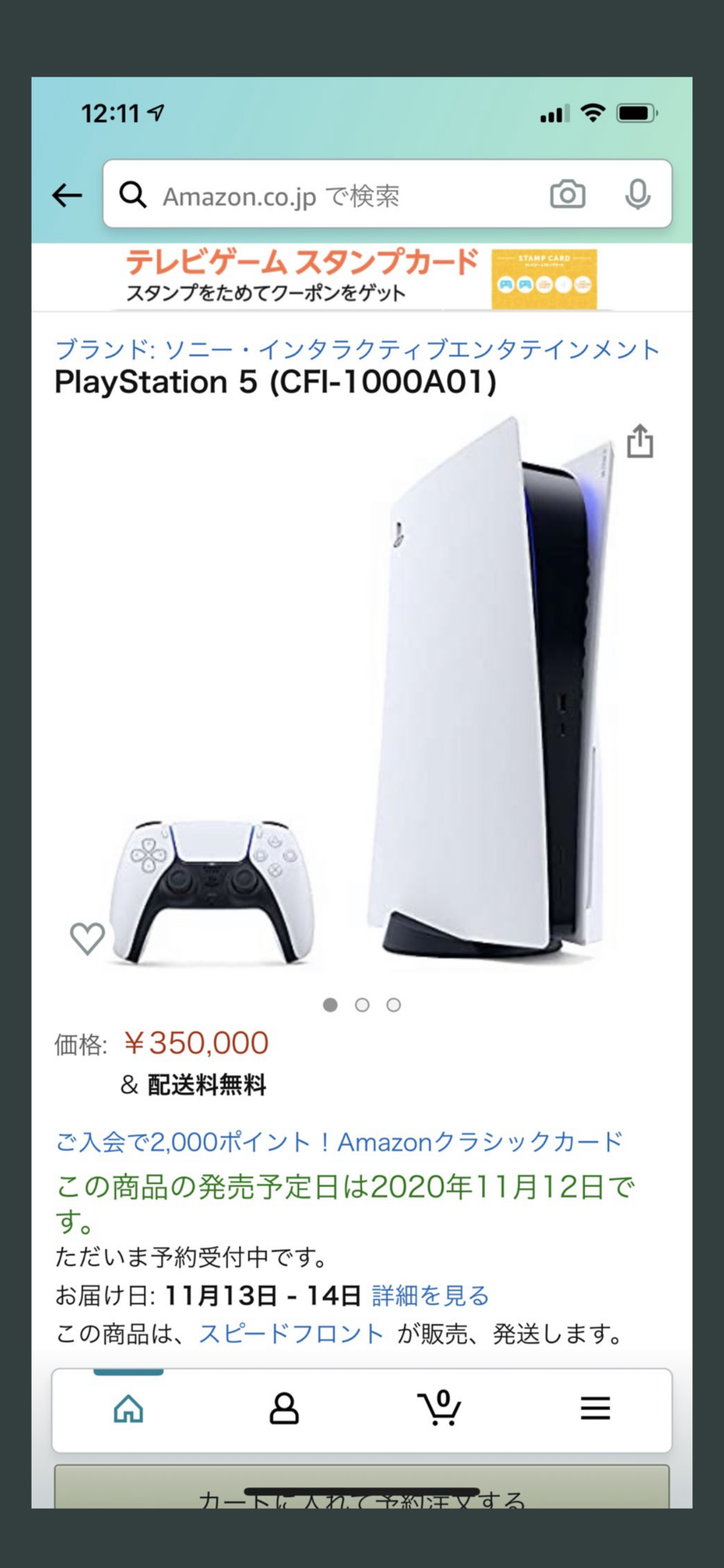
Task: Open the shopping cart tab
Action: click(439, 1409)
